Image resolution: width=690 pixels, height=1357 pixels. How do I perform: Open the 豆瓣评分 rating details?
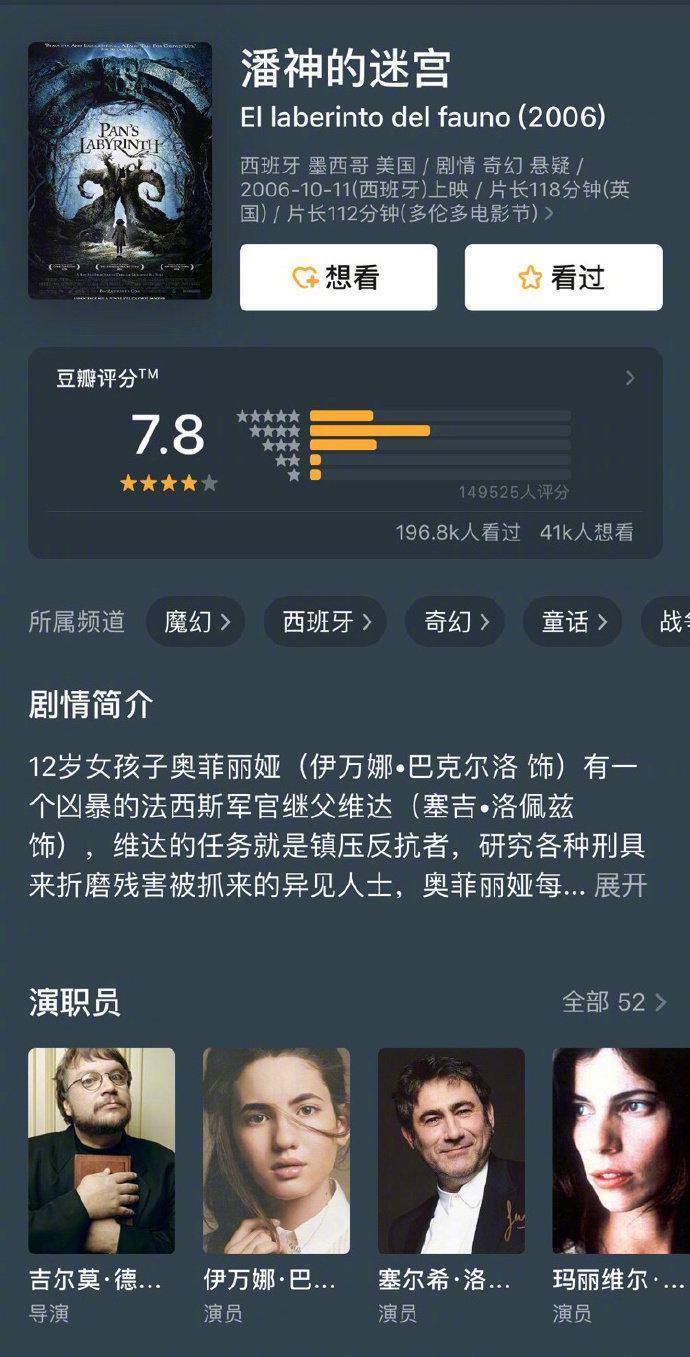629,378
